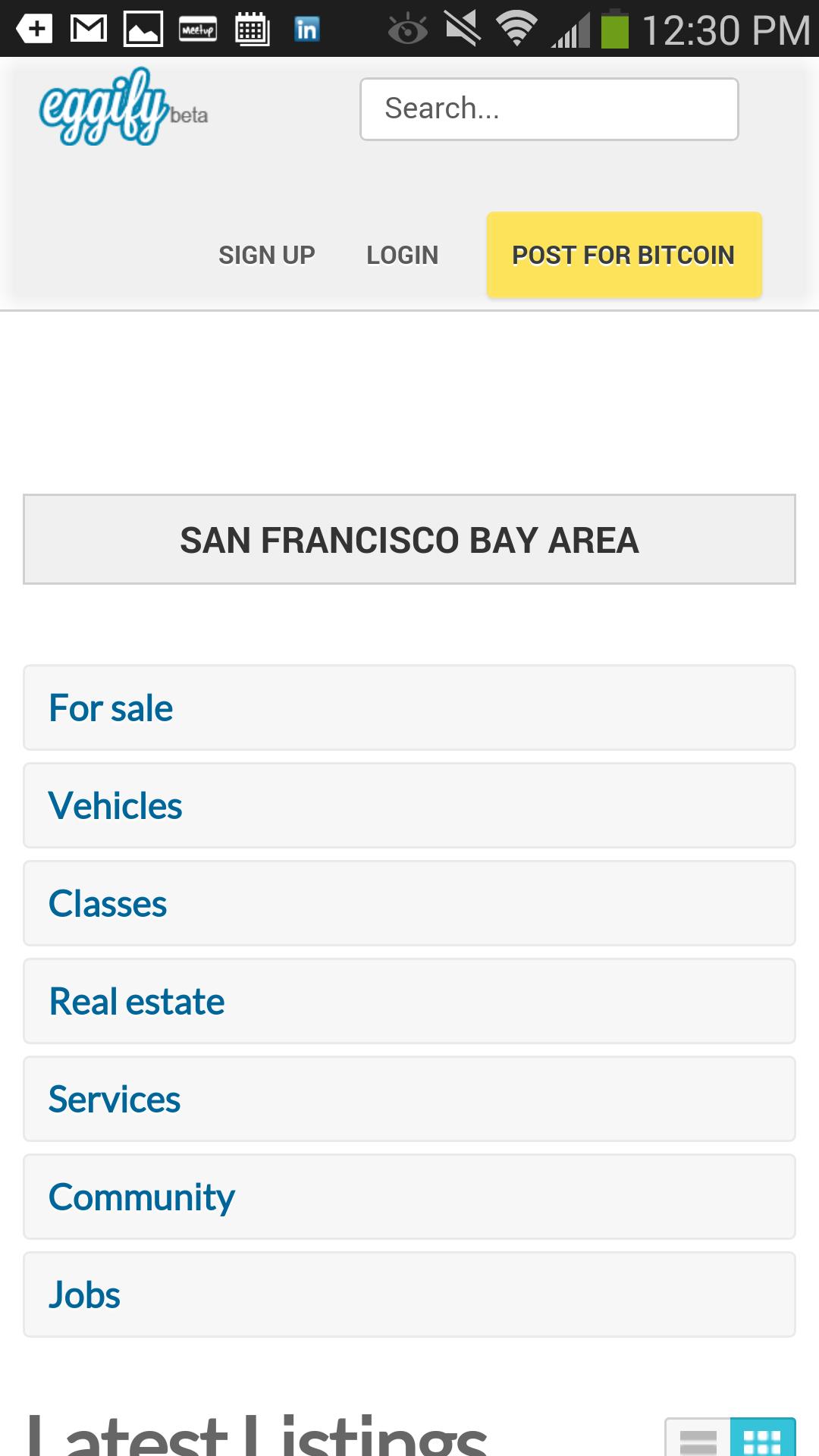This screenshot has height=1456, width=819.
Task: Open the LinkedIn icon in the status bar
Action: [x=306, y=29]
